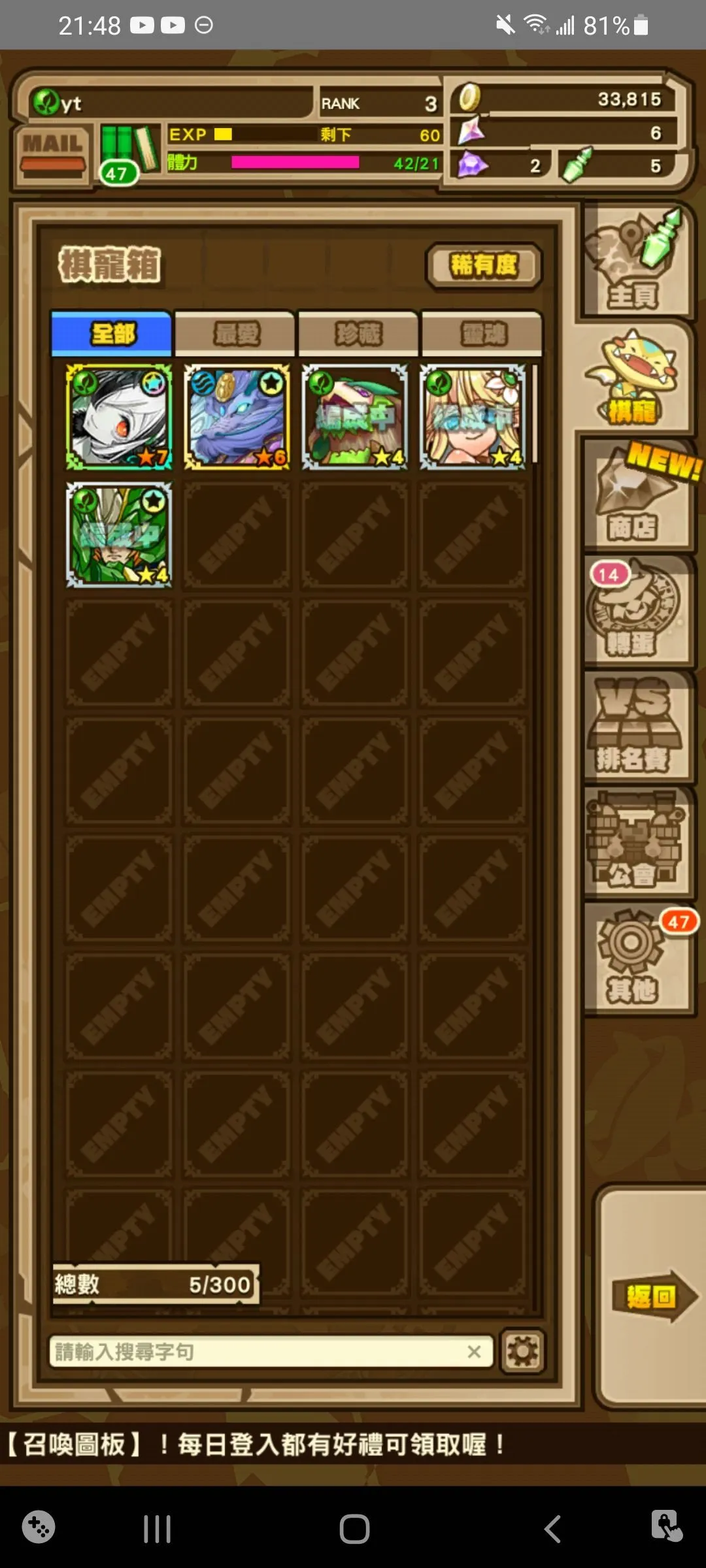The image size is (706, 1568).
Task: Select the 4-star blonde girl monster
Action: tap(472, 417)
